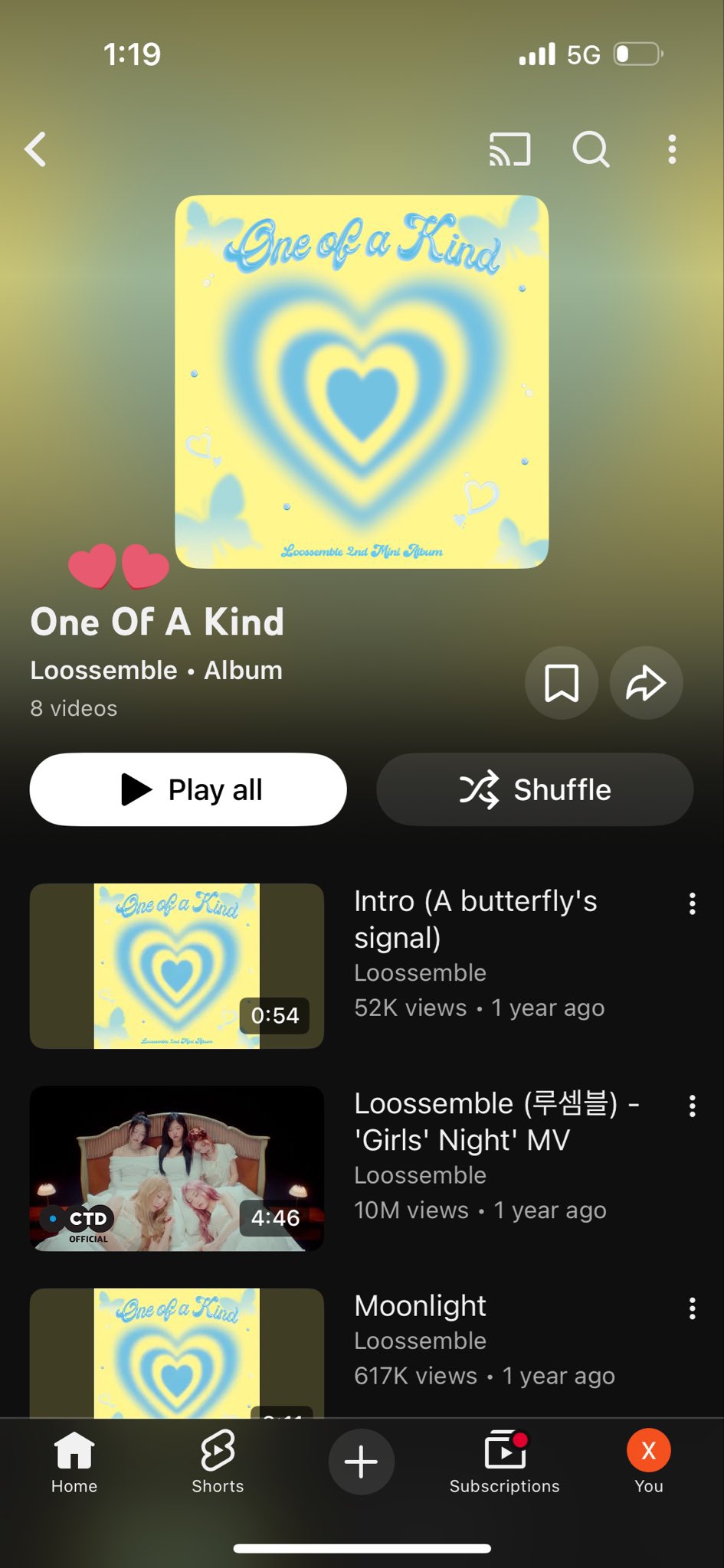
Task: Open the top bar overflow menu
Action: point(672,149)
